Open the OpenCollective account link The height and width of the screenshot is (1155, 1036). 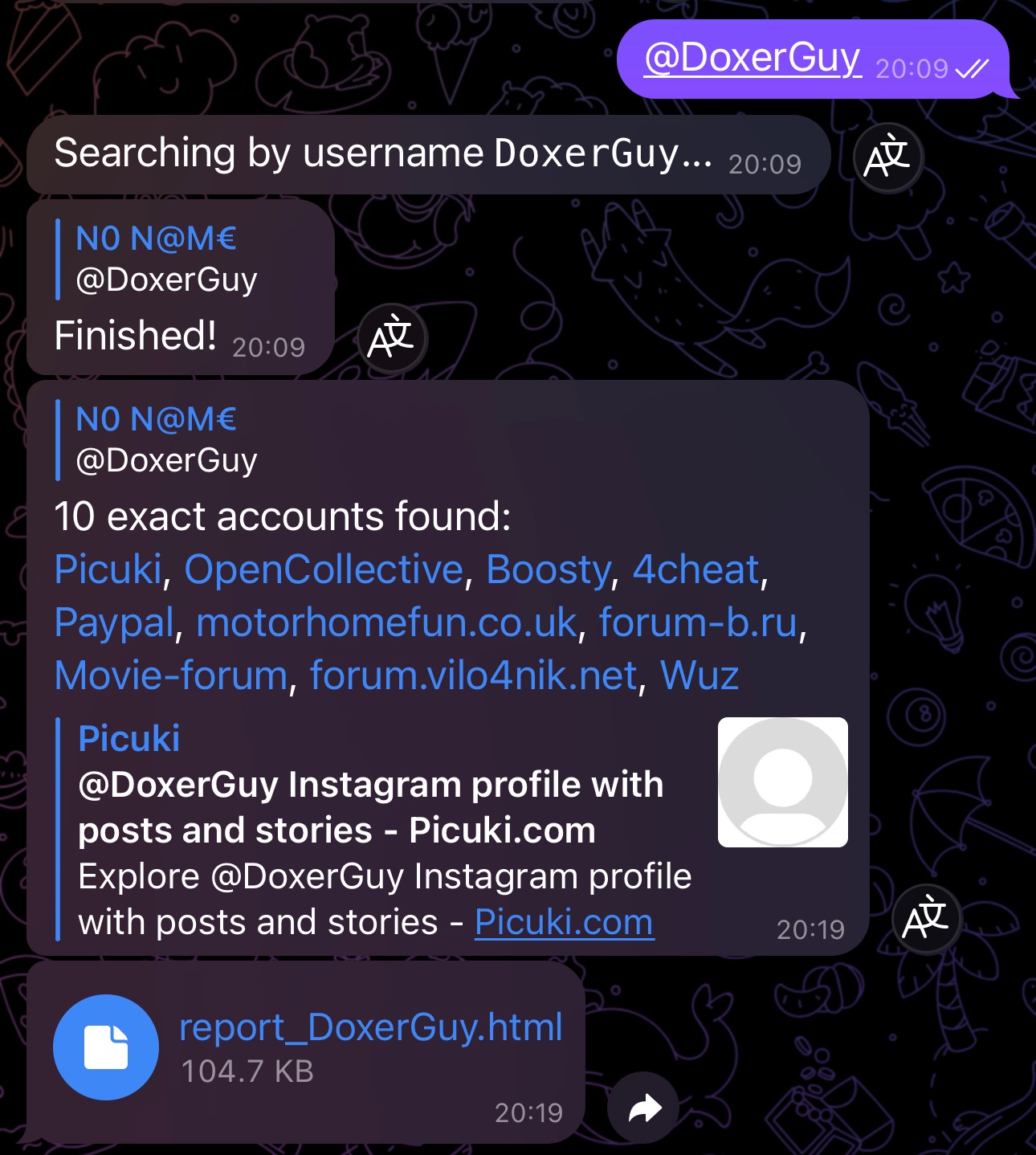(324, 570)
